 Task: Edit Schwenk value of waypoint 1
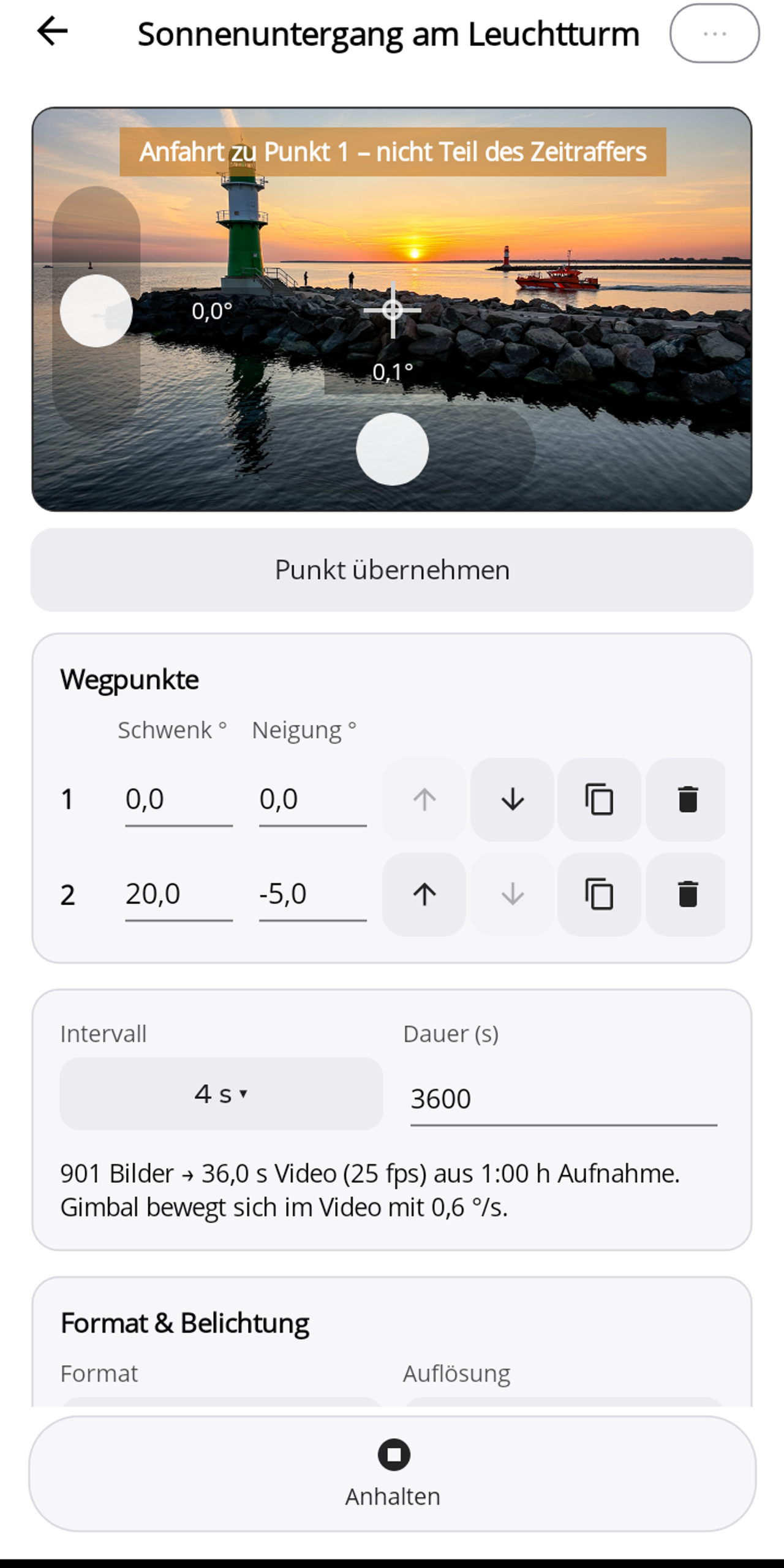[x=179, y=800]
